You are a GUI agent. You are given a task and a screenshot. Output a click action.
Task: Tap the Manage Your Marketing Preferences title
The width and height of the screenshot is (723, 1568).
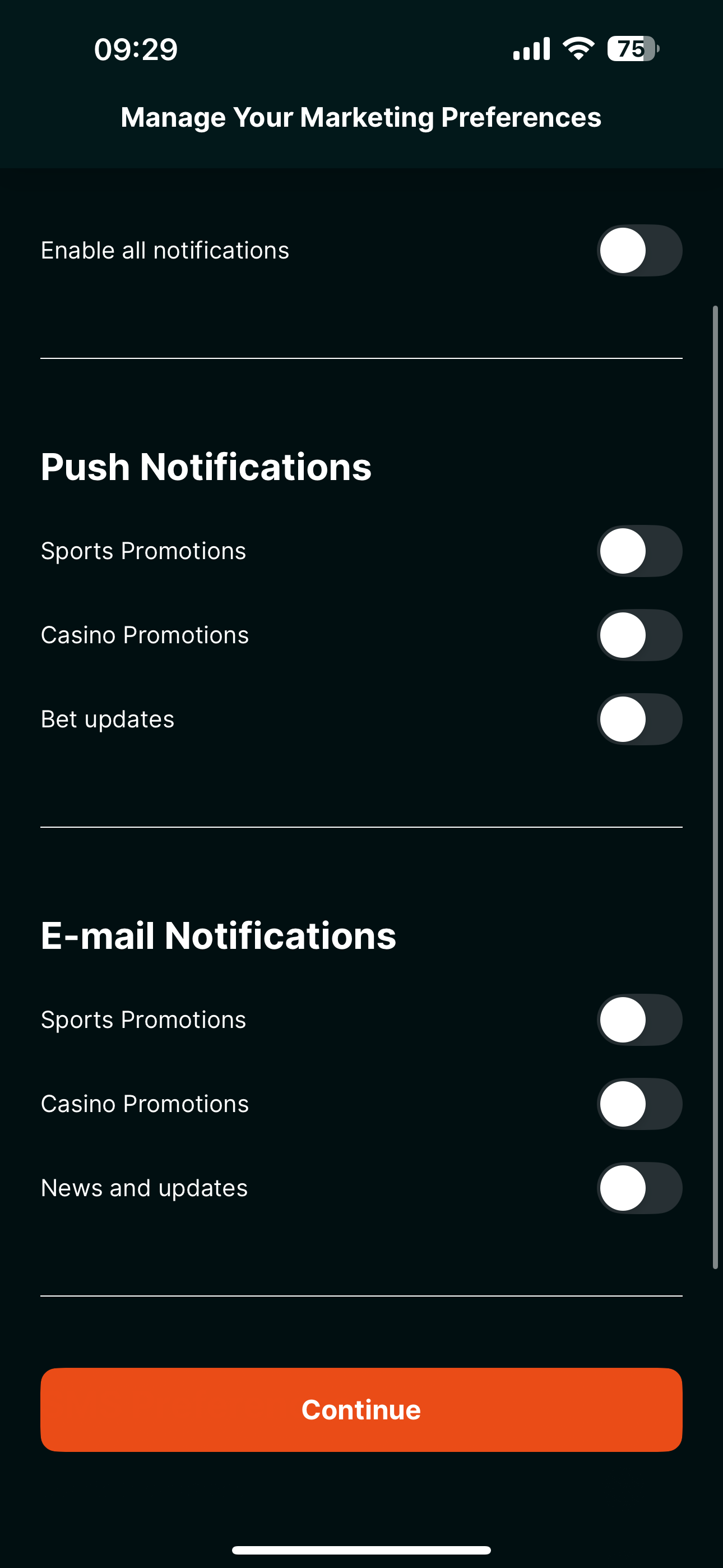[361, 117]
